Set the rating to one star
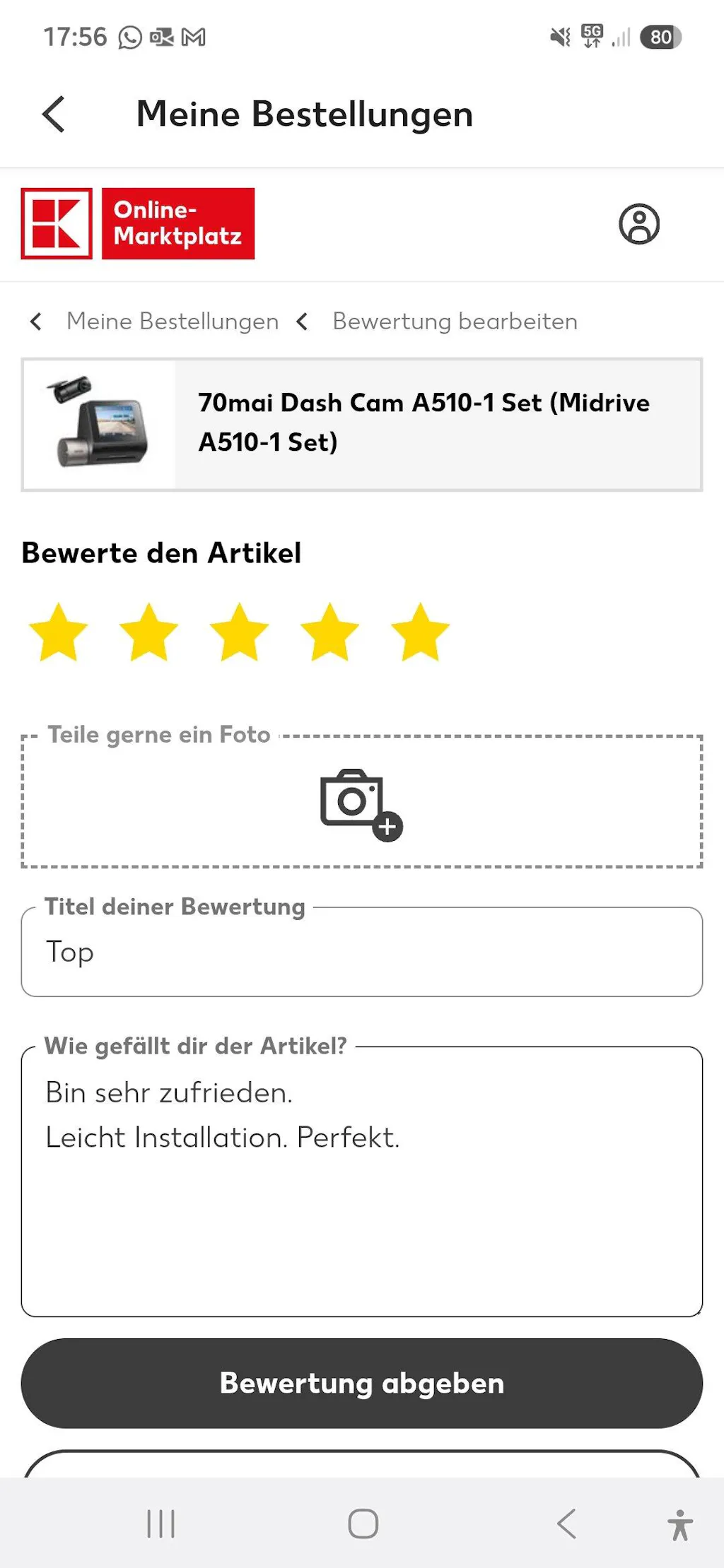Viewport: 724px width, 1568px height. (59, 632)
